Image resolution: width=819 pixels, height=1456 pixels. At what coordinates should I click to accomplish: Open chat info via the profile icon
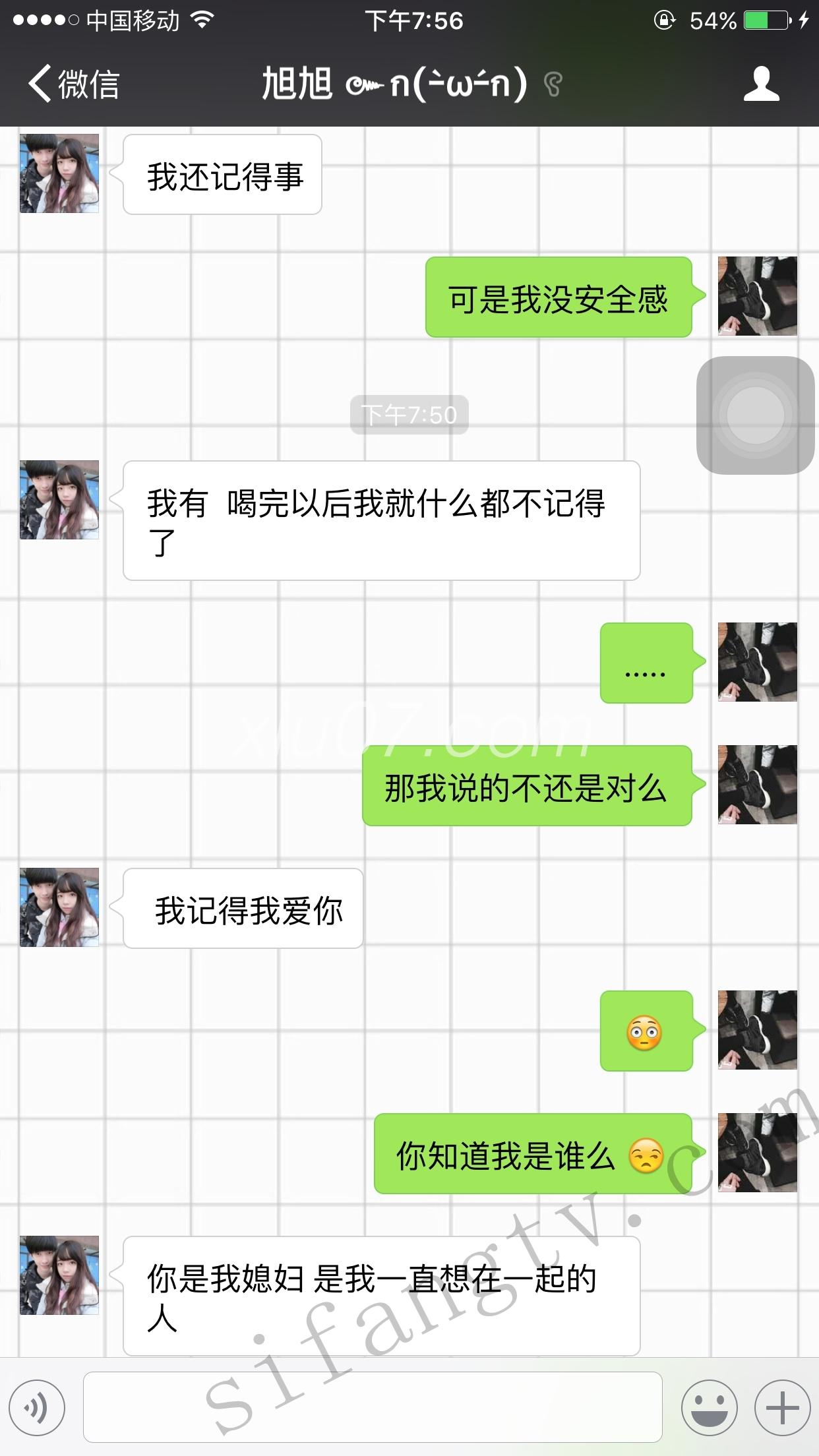761,84
